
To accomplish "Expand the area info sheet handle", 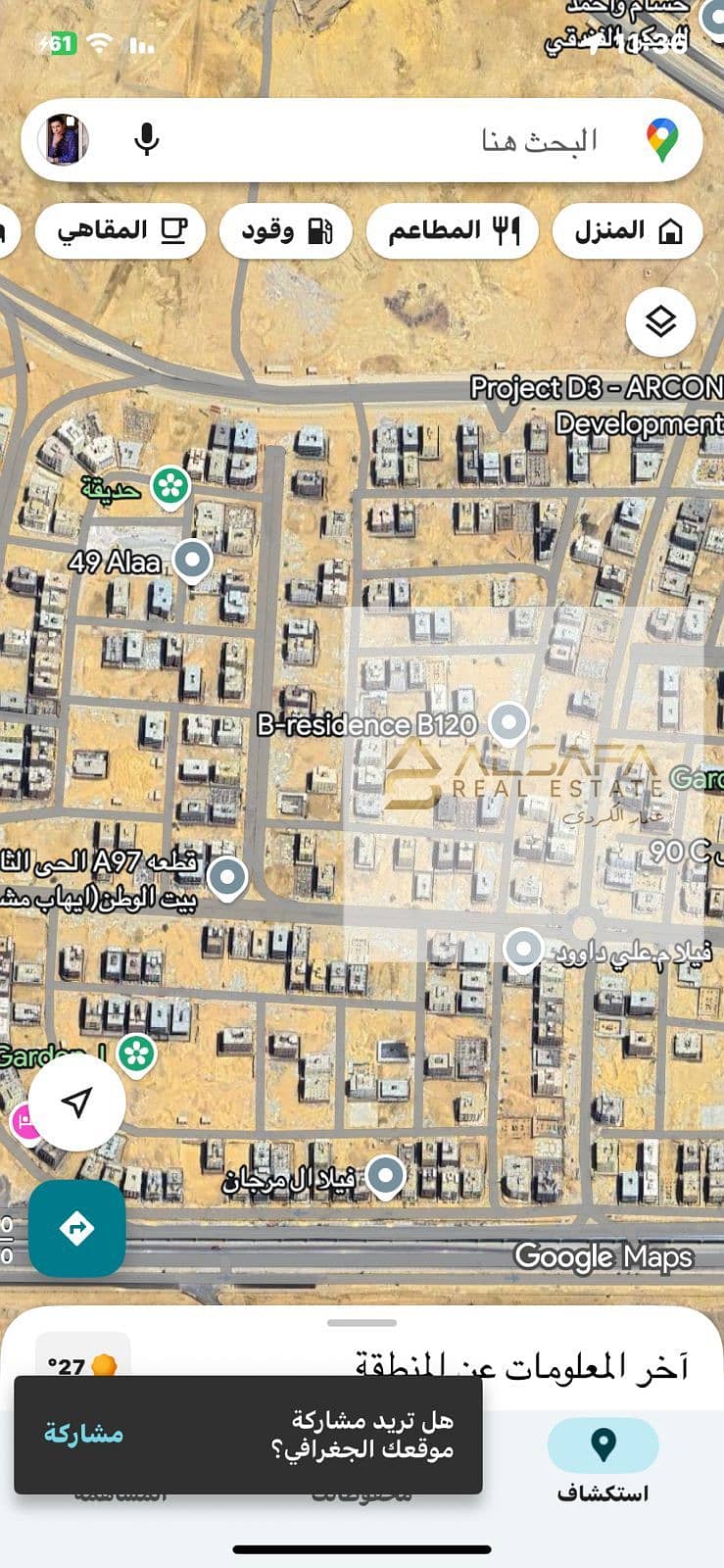I will coord(362,1323).
